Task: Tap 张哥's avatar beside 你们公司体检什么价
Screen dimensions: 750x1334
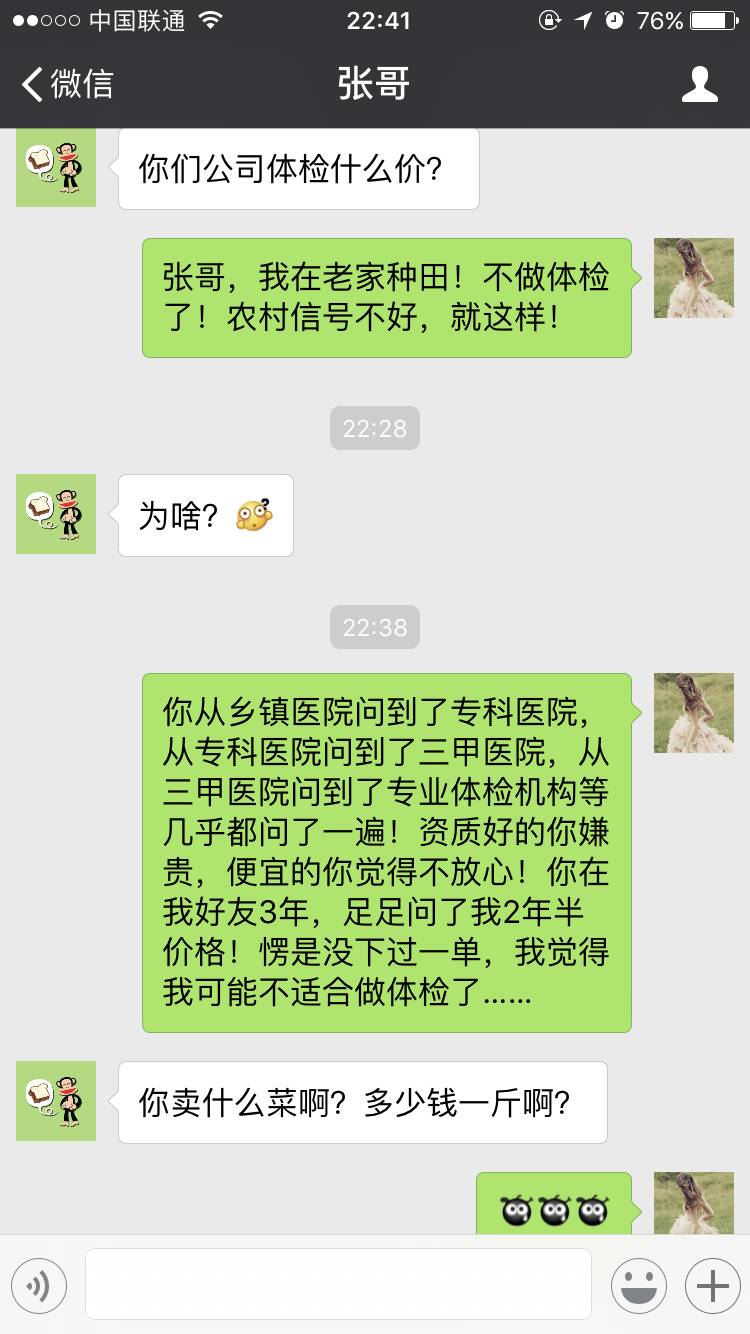Action: click(56, 168)
